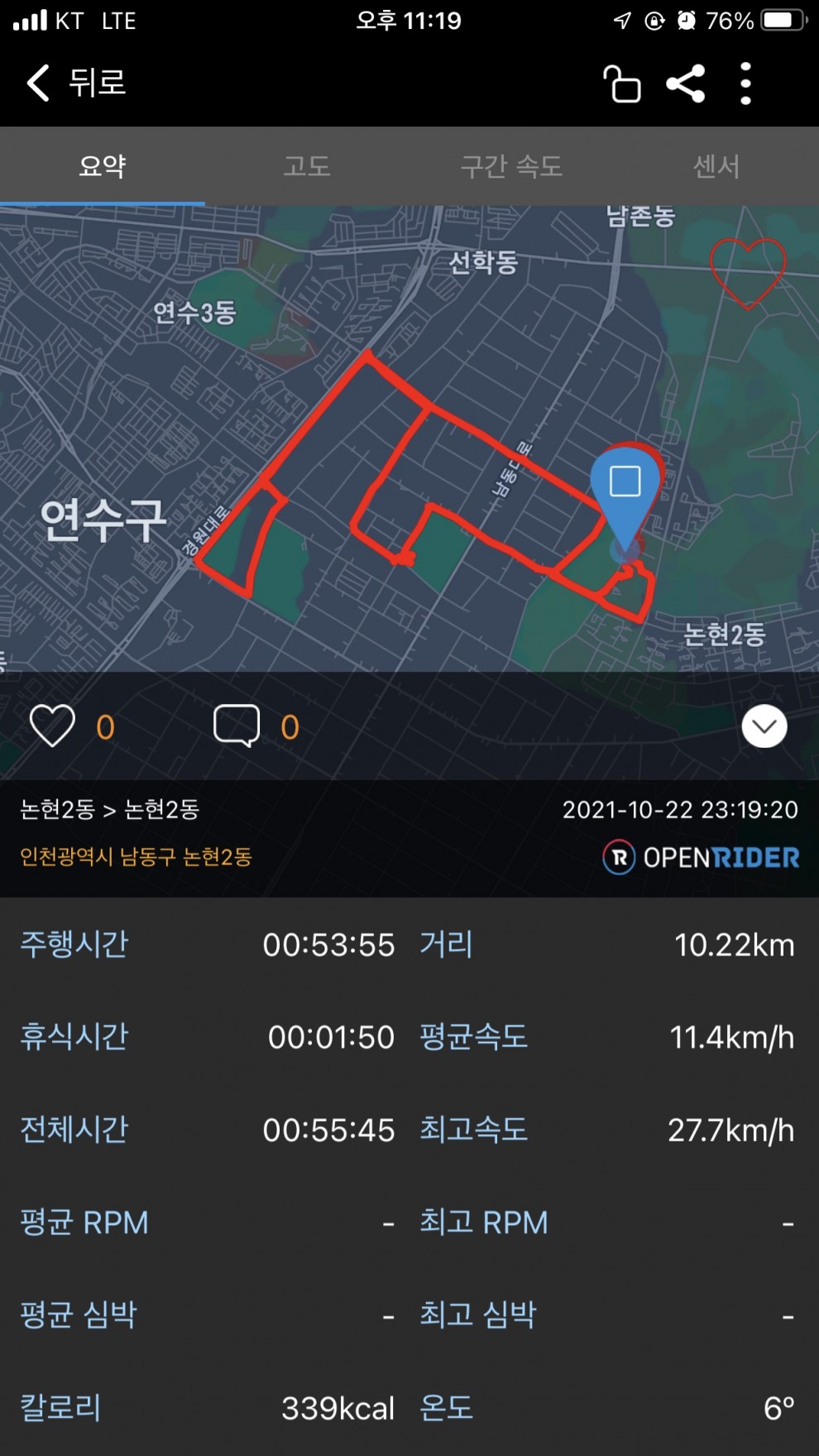Screen dimensions: 819x1456
Task: Open the 센서 tab
Action: point(716,166)
